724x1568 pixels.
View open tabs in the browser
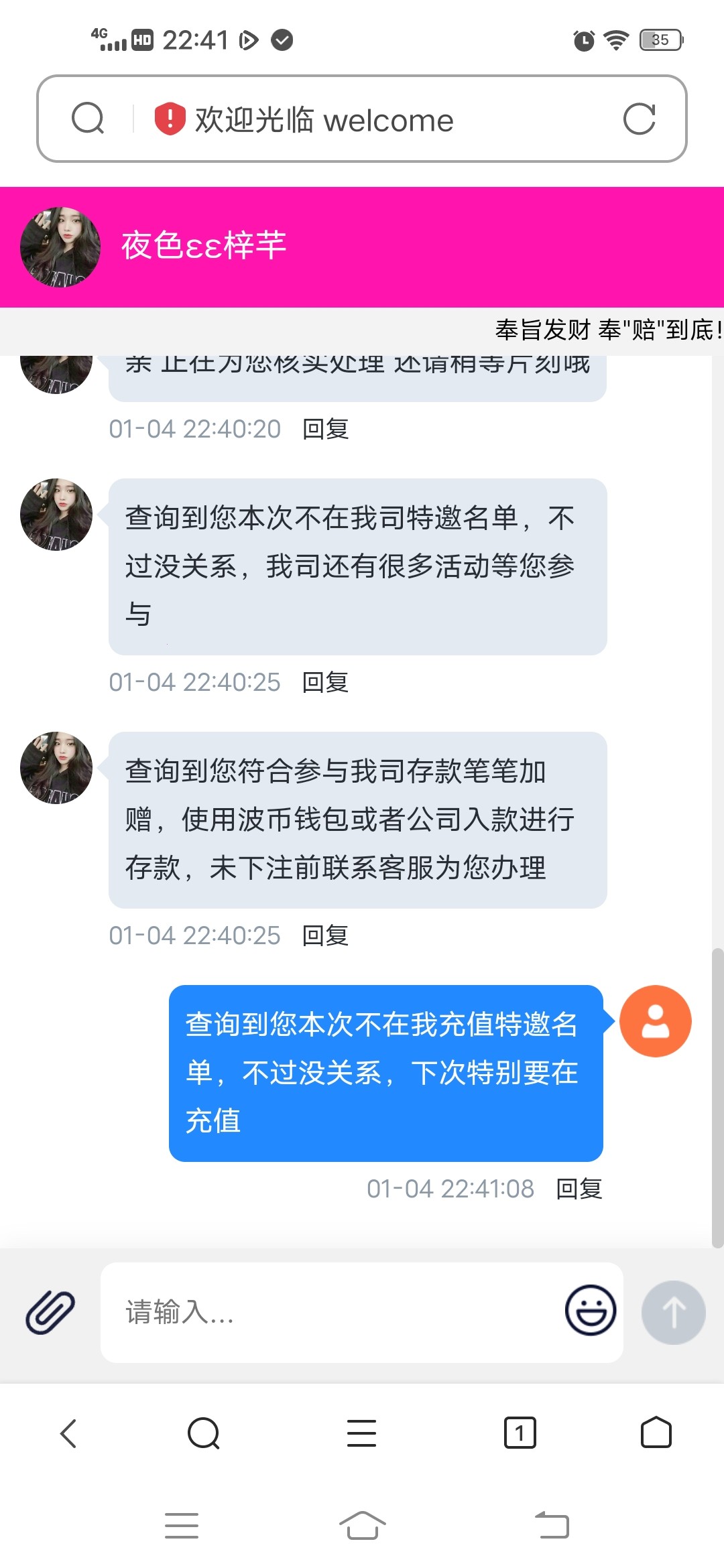pyautogui.click(x=520, y=1433)
